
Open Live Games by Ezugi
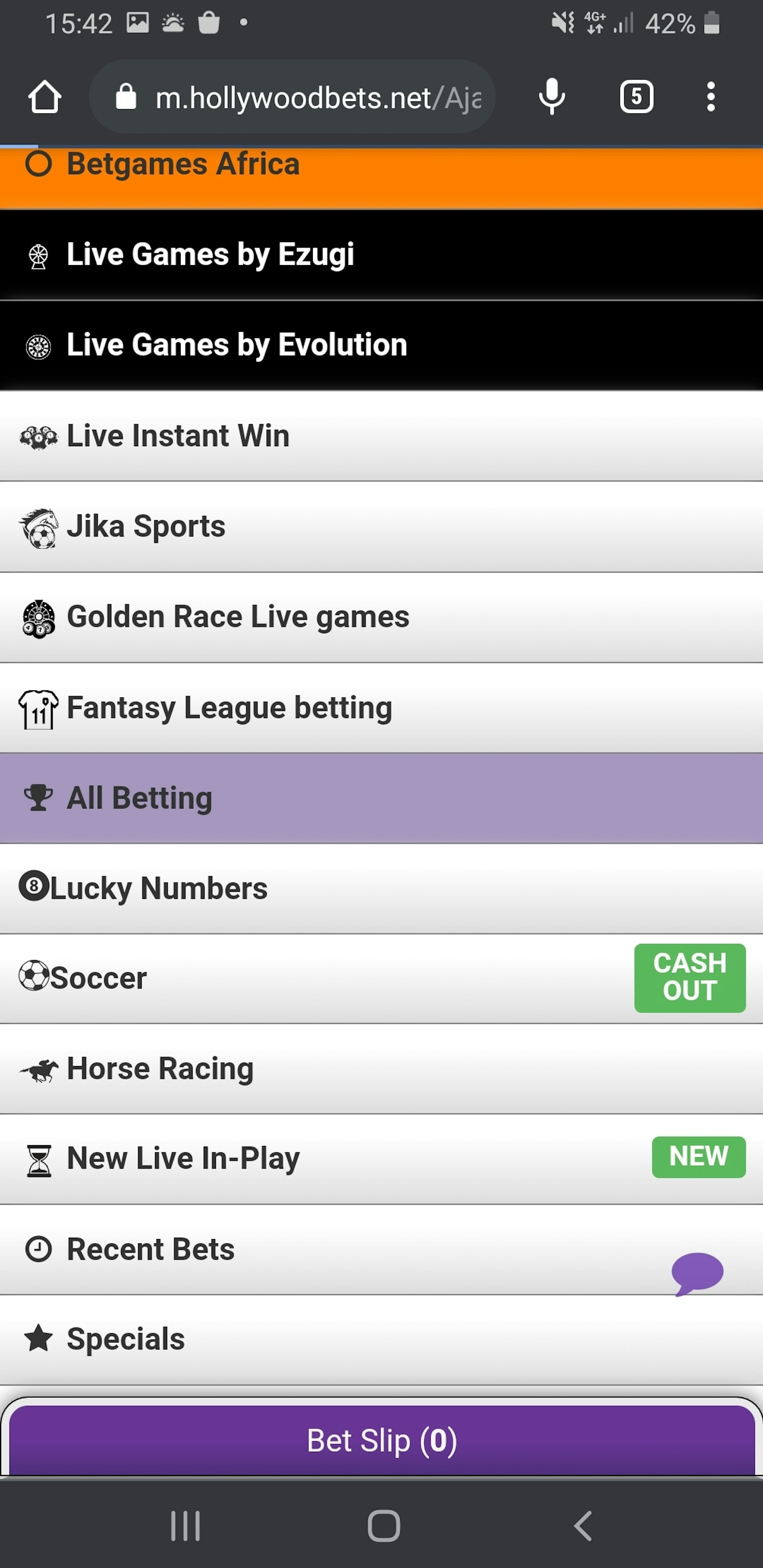[210, 255]
